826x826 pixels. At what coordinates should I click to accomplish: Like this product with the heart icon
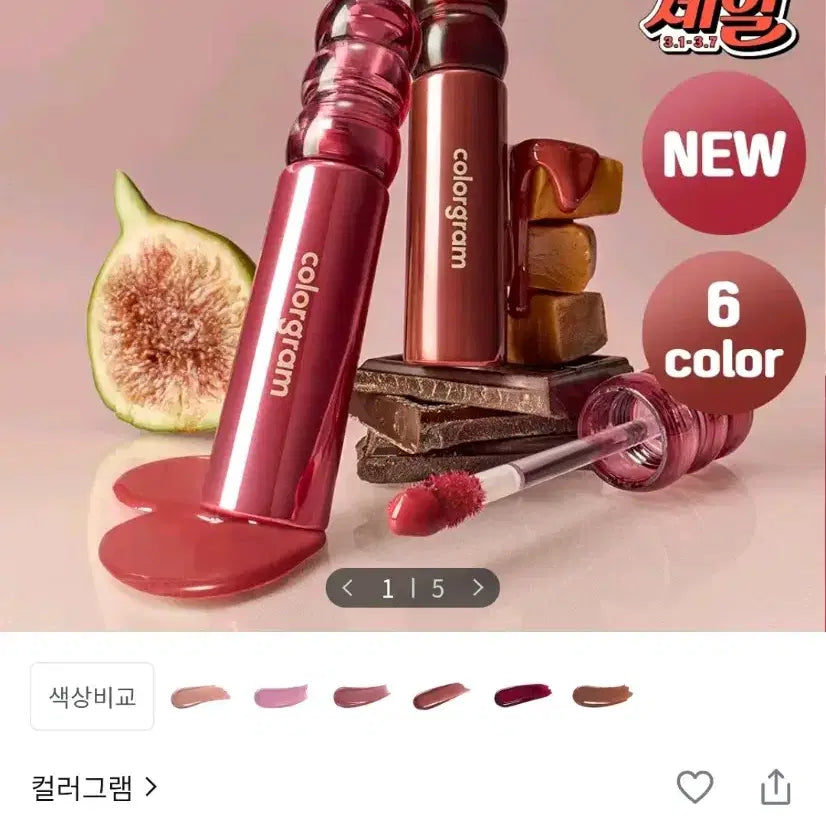coord(695,788)
